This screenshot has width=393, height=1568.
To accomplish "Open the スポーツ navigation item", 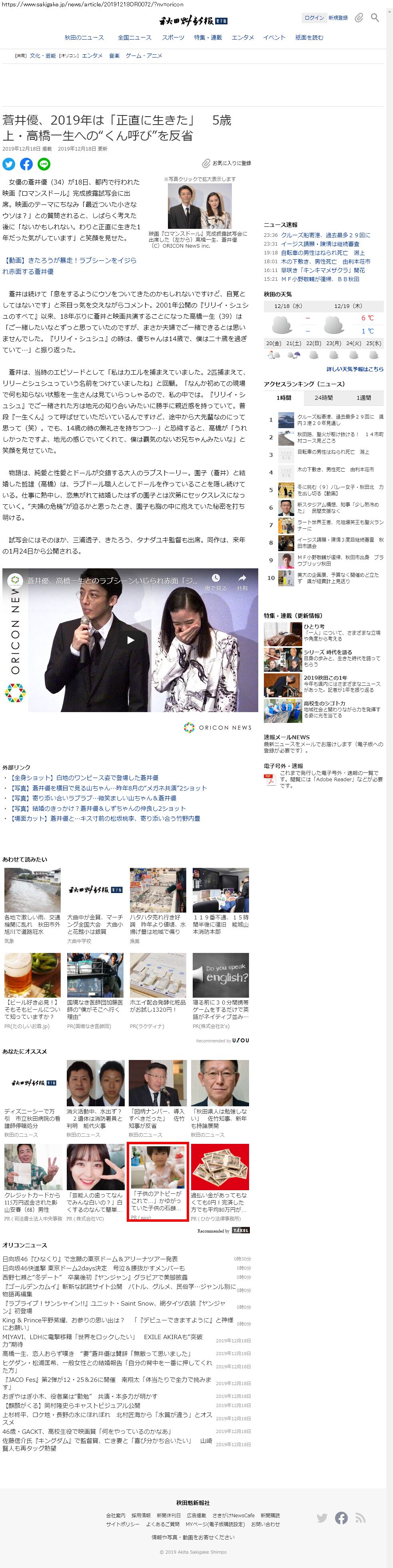I will coord(173,38).
